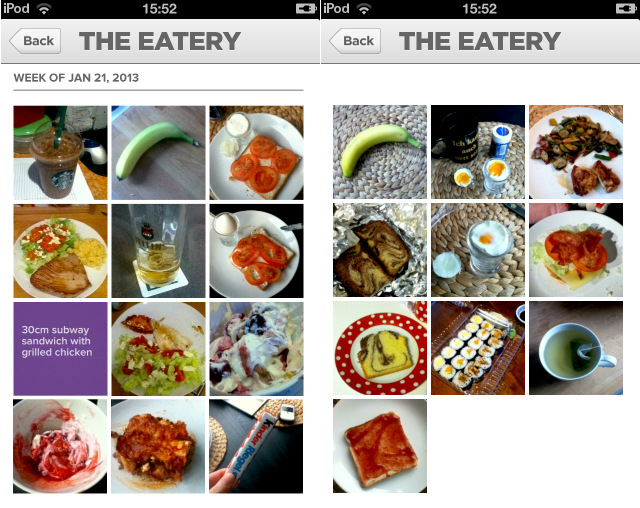This screenshot has height=508, width=640.
Task: Go back from the Week of Jan 21 screen
Action: point(35,41)
